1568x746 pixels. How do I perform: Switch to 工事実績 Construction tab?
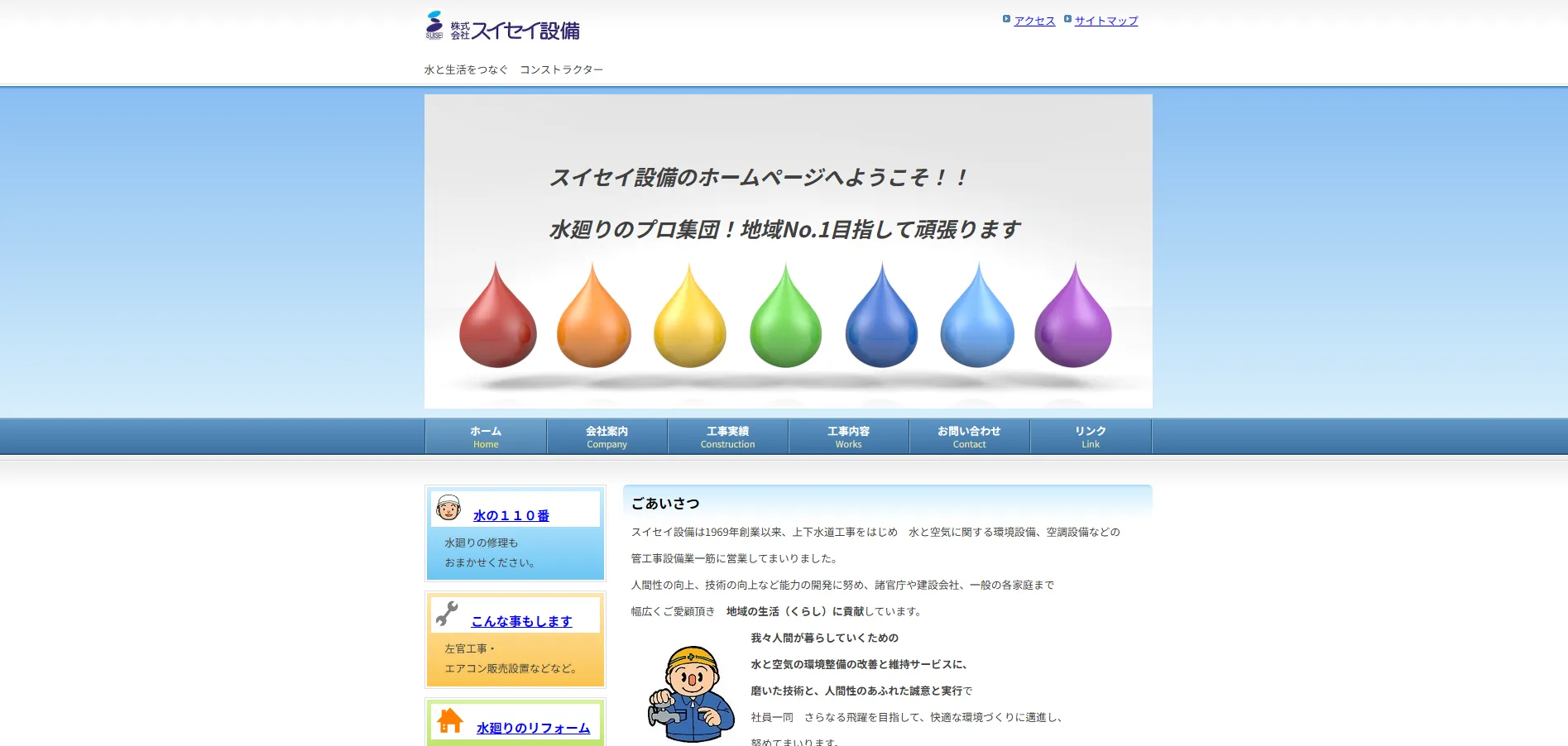tap(727, 437)
